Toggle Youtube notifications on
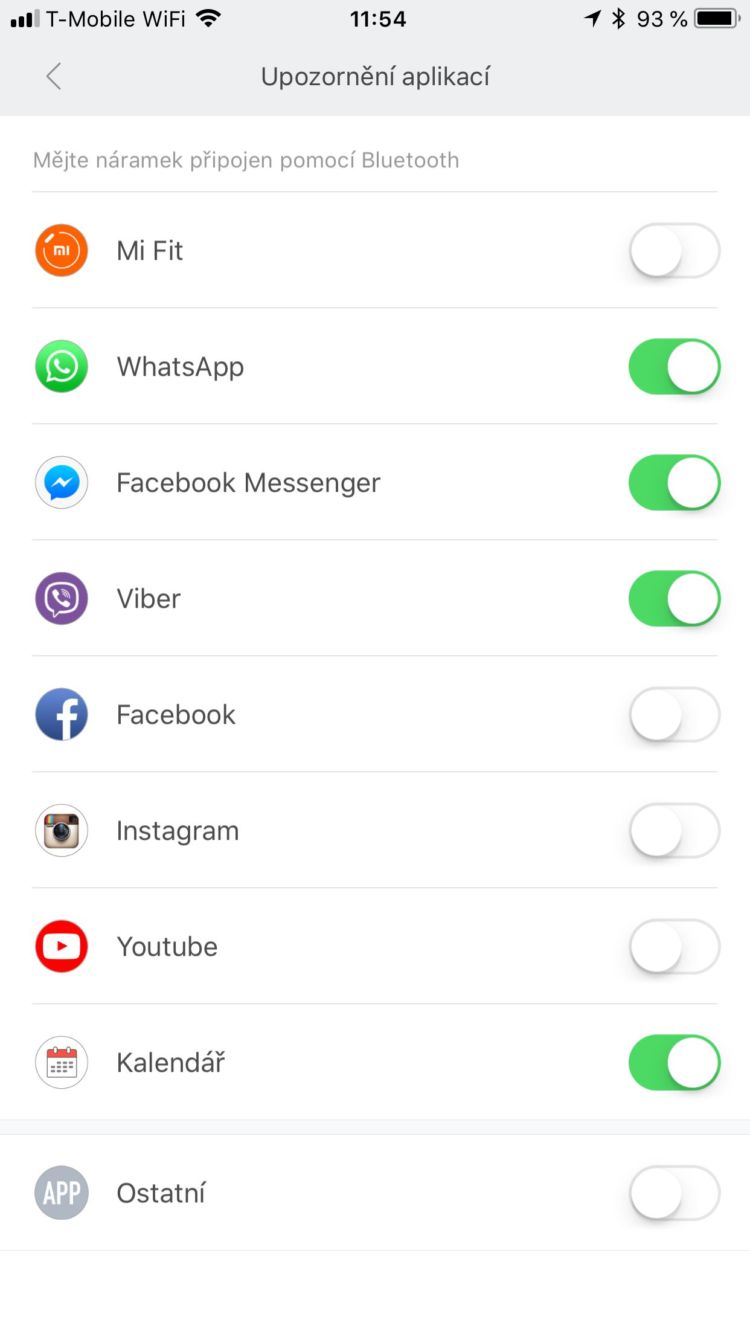Viewport: 750px width, 1334px height. point(674,947)
